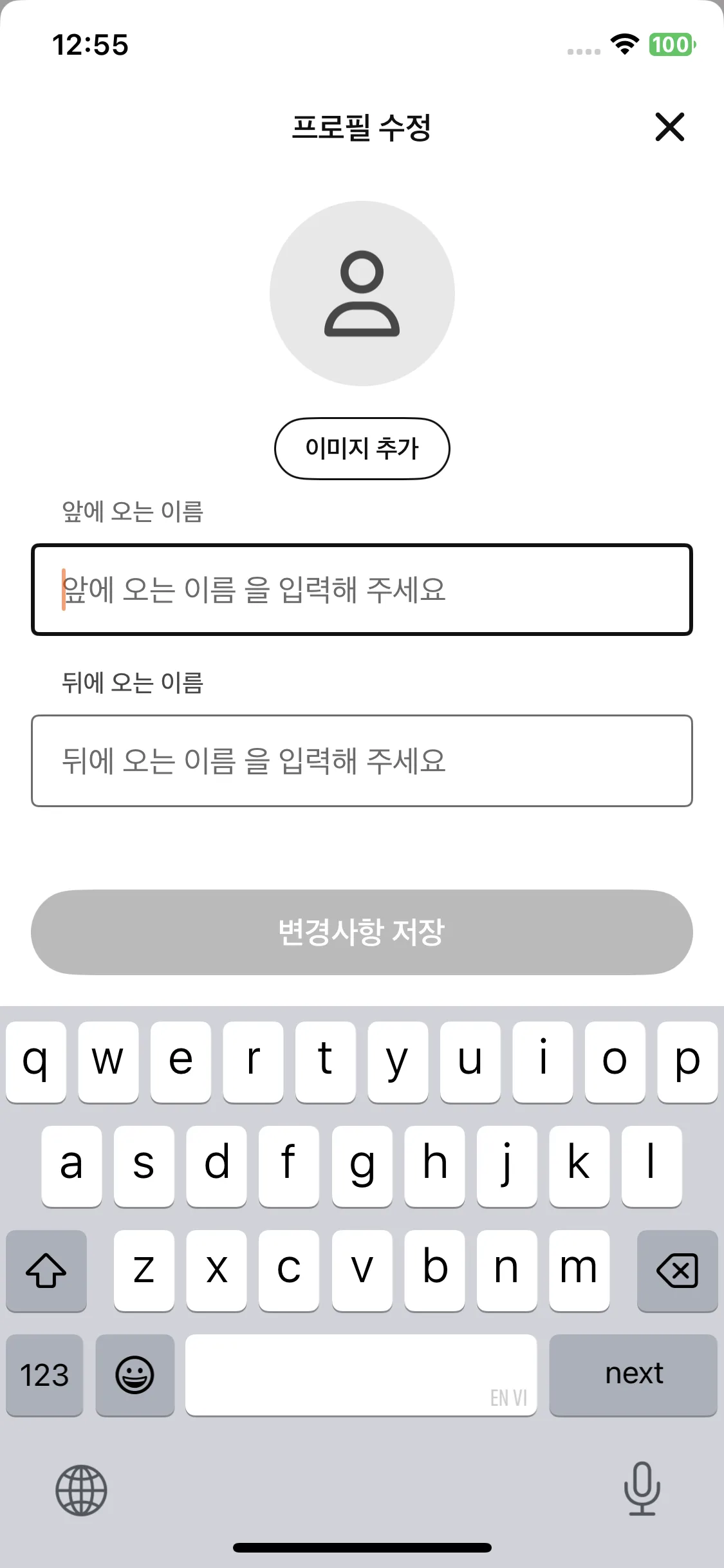
Task: Select the 뒤에 오는 이름 input field
Action: [x=362, y=761]
